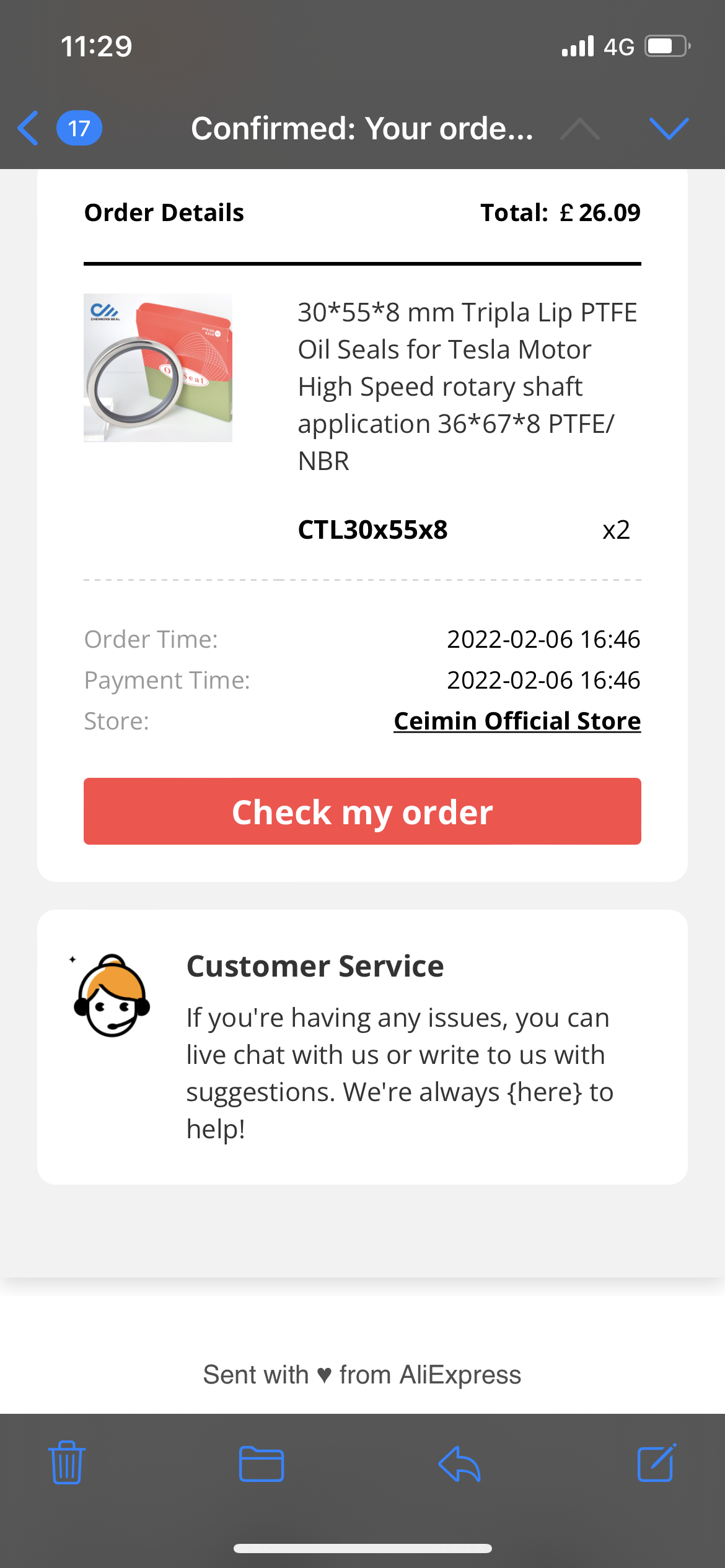Compose a new email

tap(656, 1463)
